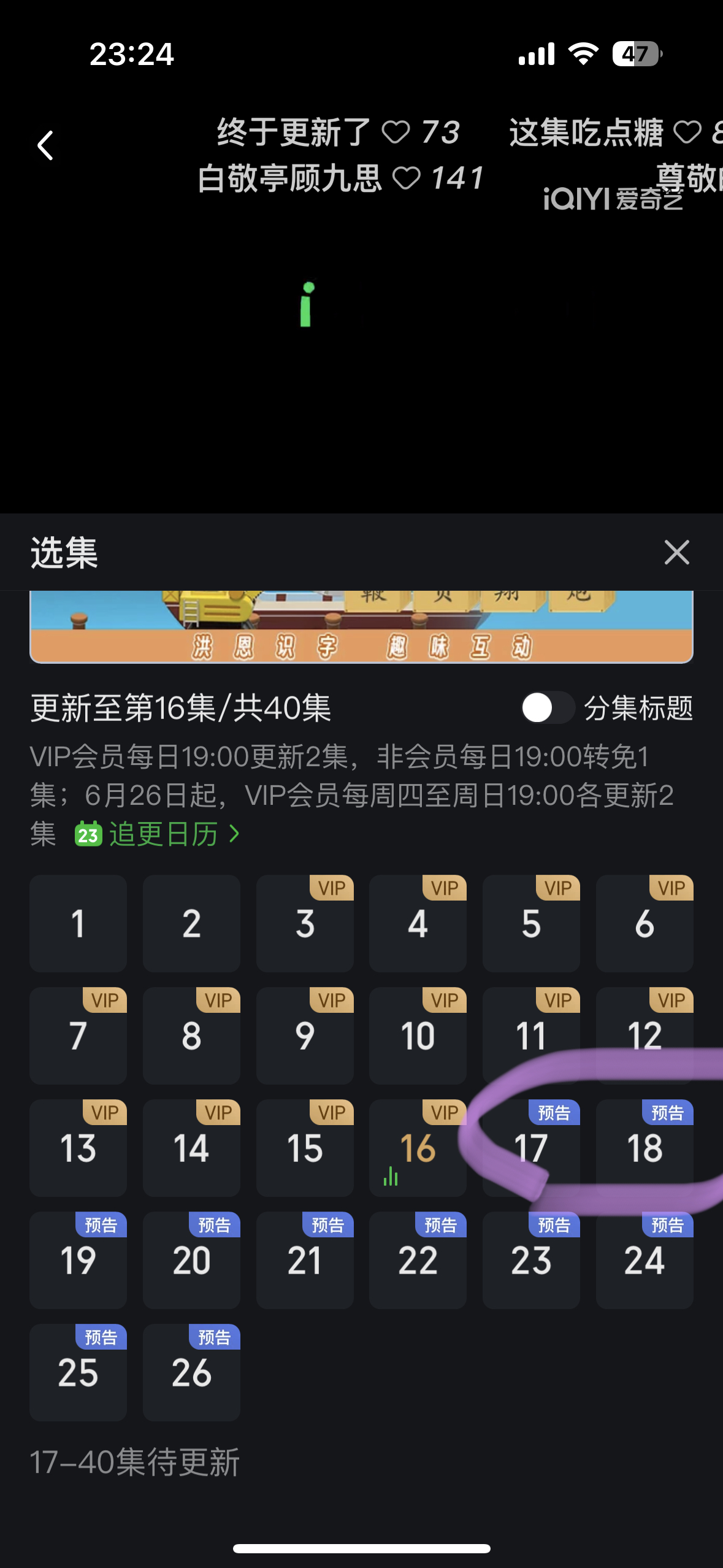Close the 选集 episode panel
Screen dimensions: 723x1568
coord(676,552)
